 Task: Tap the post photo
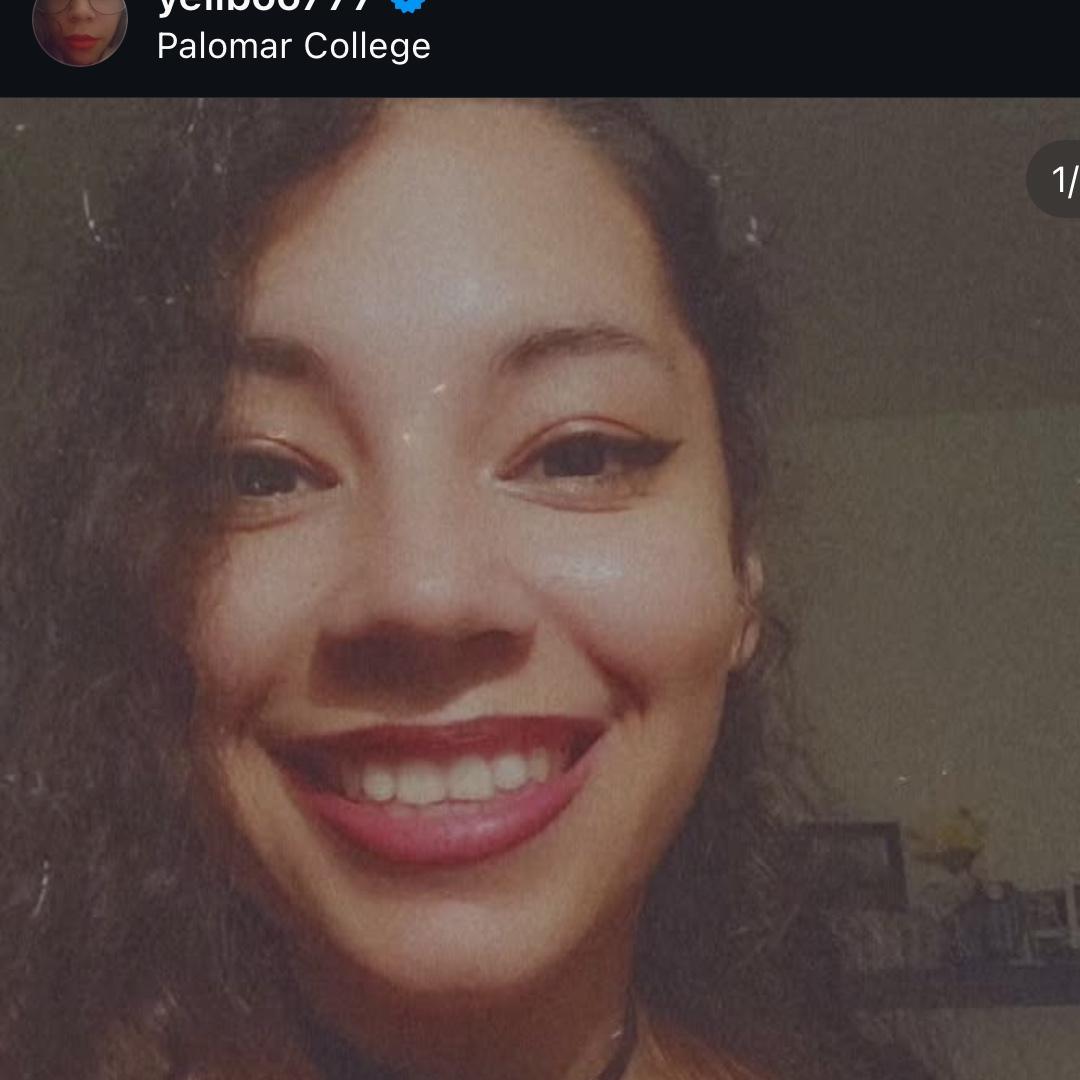pos(540,590)
